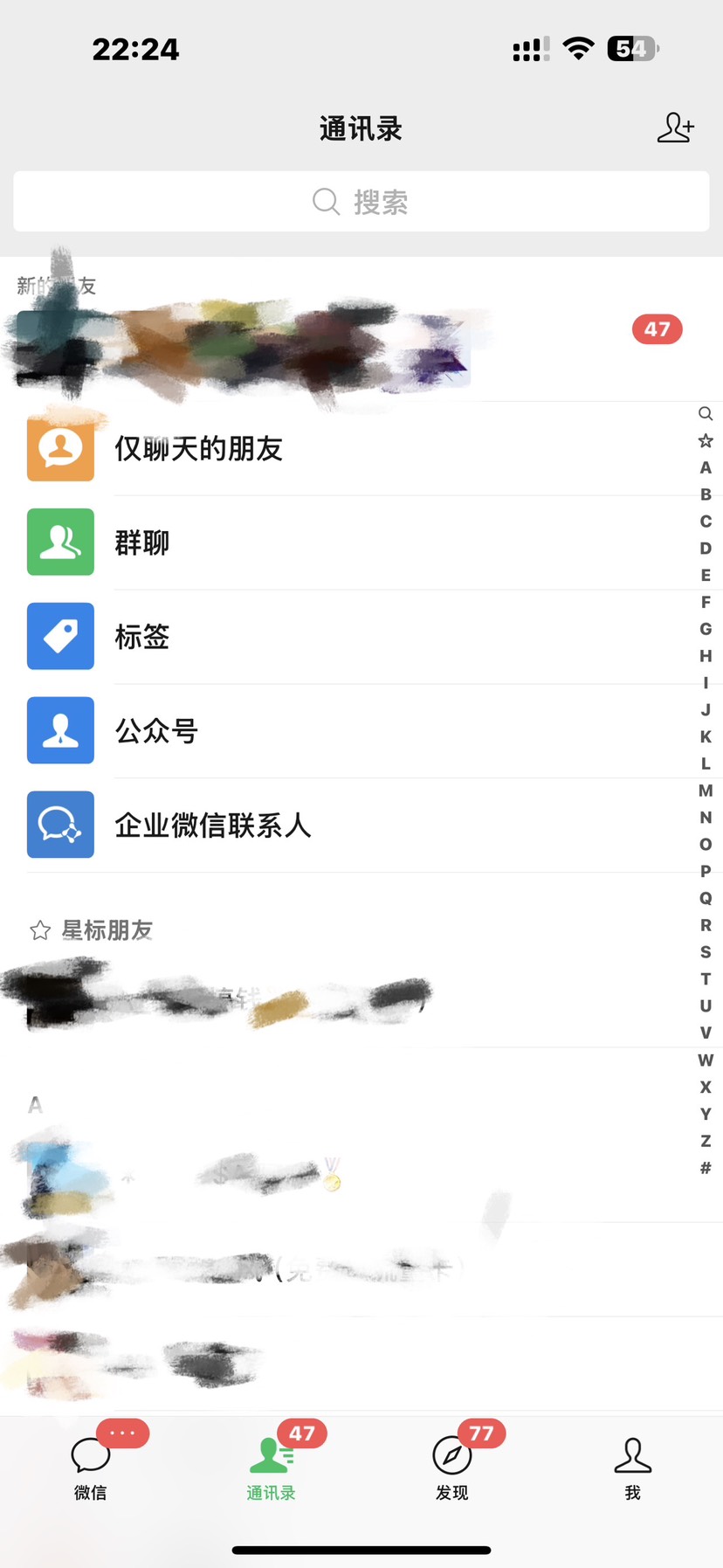723x1568 pixels.
Task: Open the 搜索 search box
Action: coord(361,202)
